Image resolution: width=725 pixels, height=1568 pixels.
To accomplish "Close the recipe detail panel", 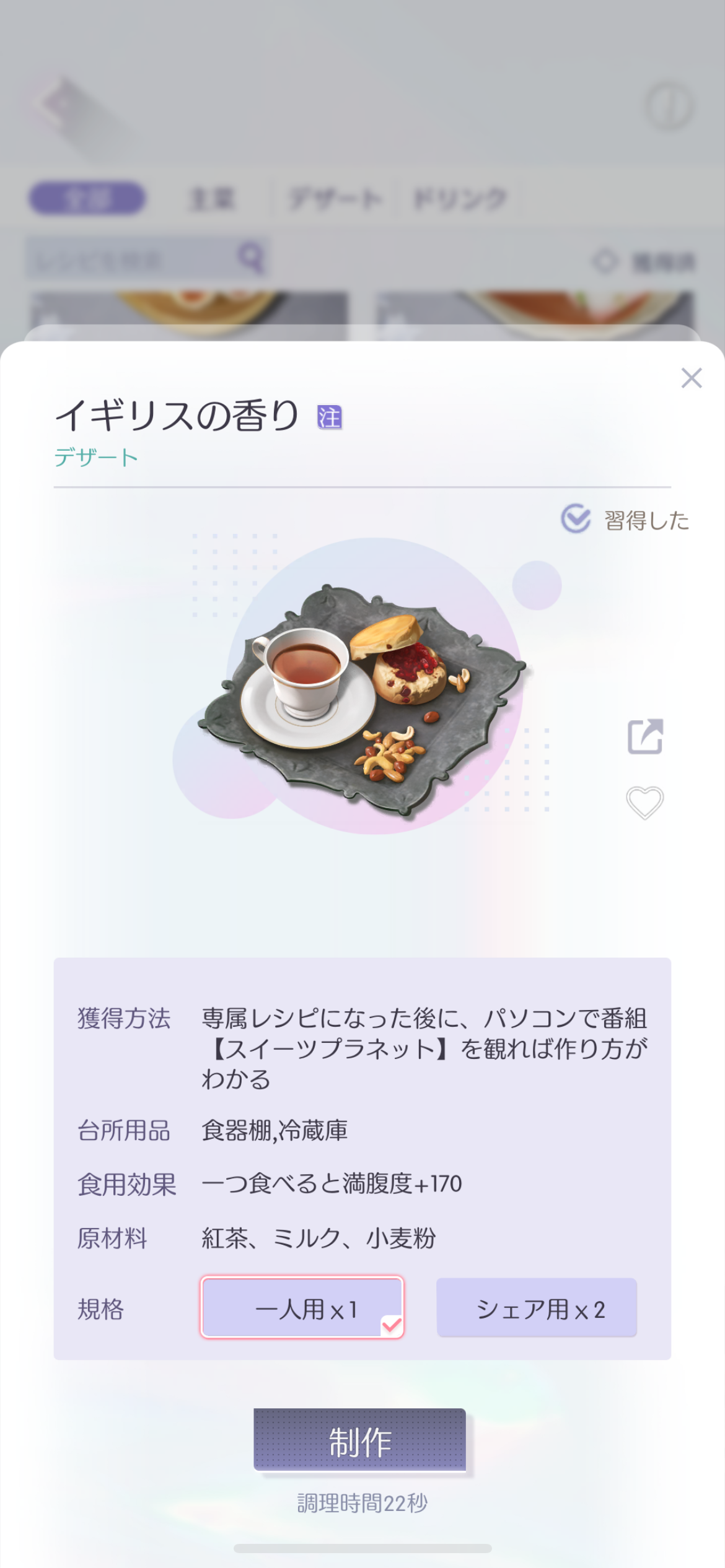I will pyautogui.click(x=691, y=378).
